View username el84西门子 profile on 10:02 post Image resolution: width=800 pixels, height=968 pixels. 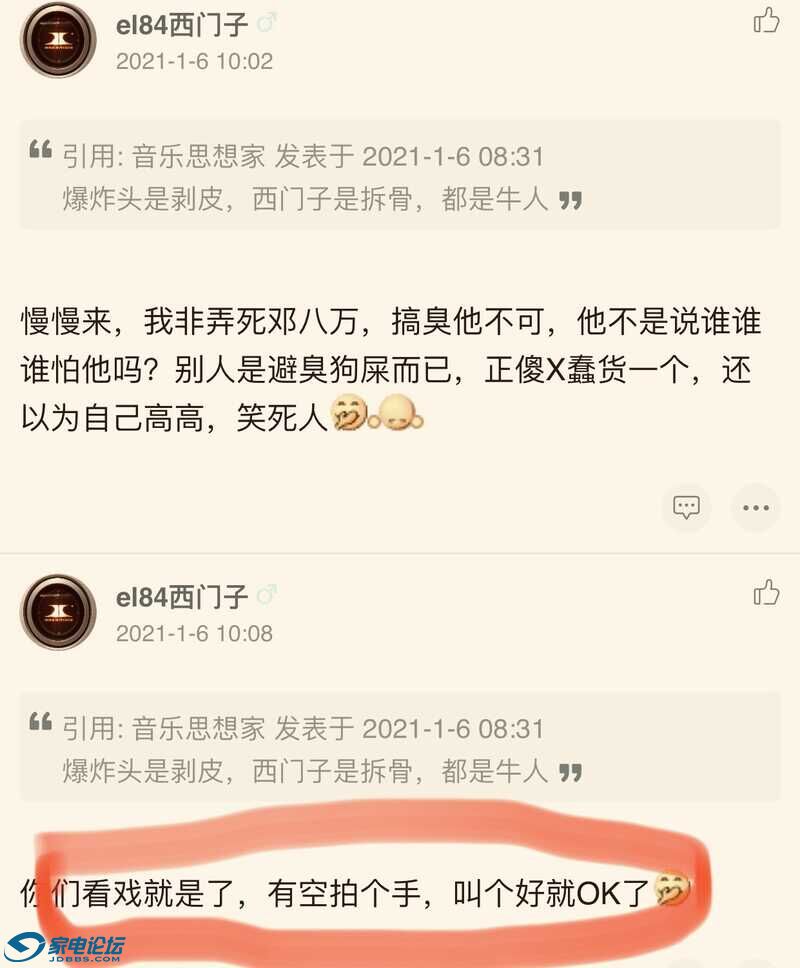(182, 24)
